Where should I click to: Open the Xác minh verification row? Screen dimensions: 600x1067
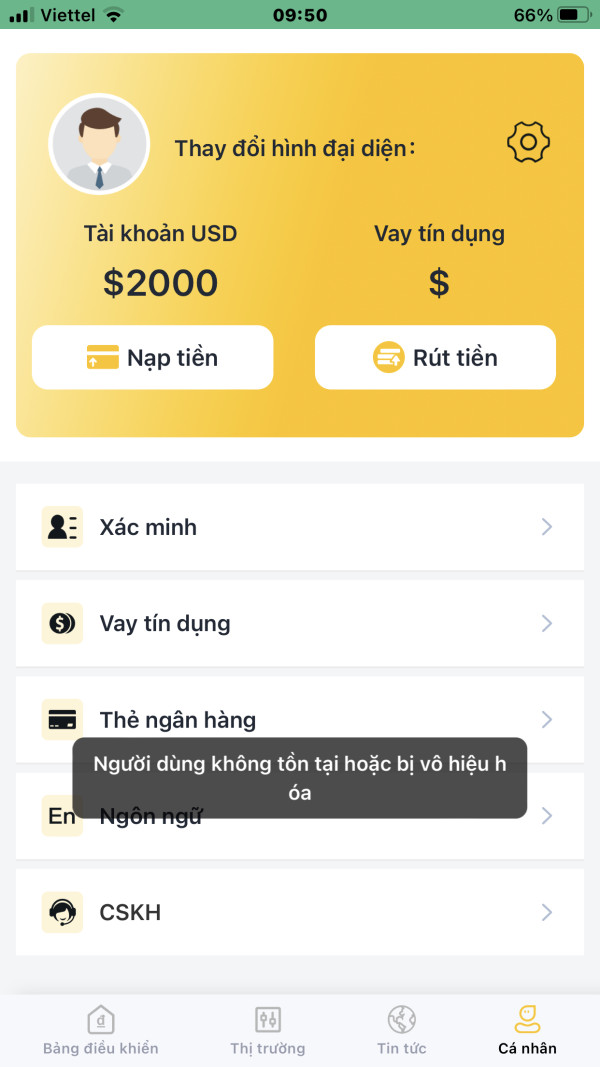coord(300,527)
